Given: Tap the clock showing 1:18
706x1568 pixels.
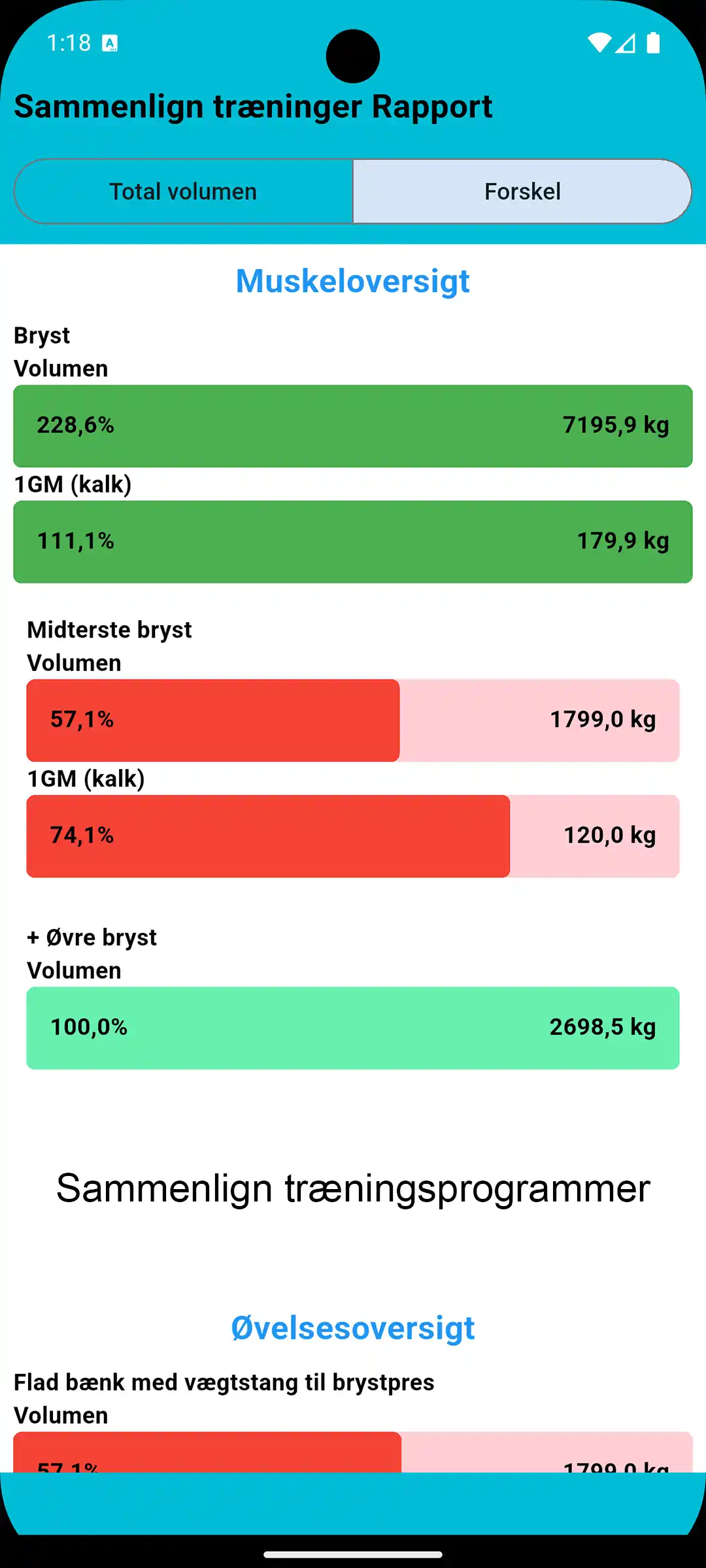Looking at the screenshot, I should pos(69,43).
